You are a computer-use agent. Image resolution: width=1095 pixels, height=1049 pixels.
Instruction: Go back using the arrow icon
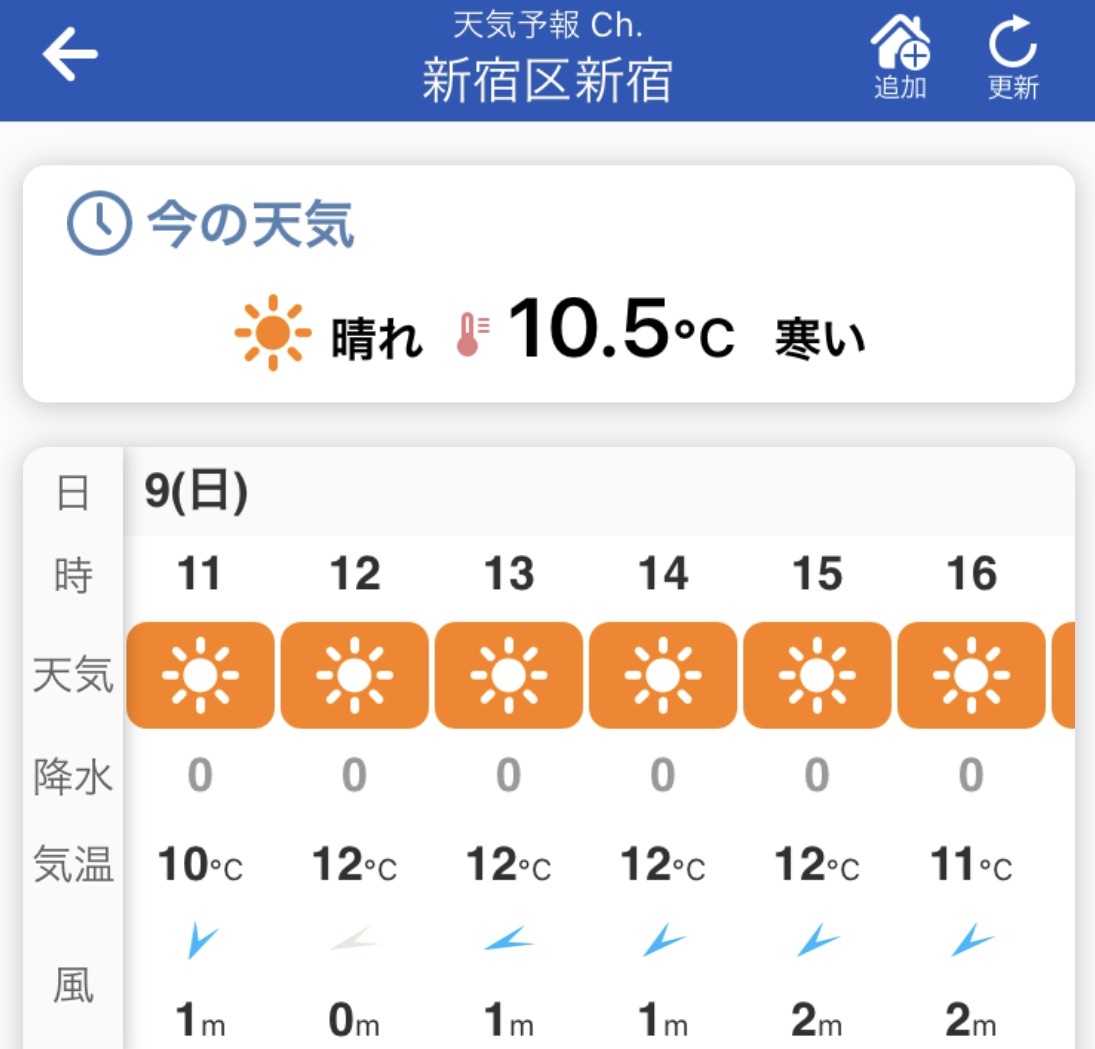tap(70, 56)
